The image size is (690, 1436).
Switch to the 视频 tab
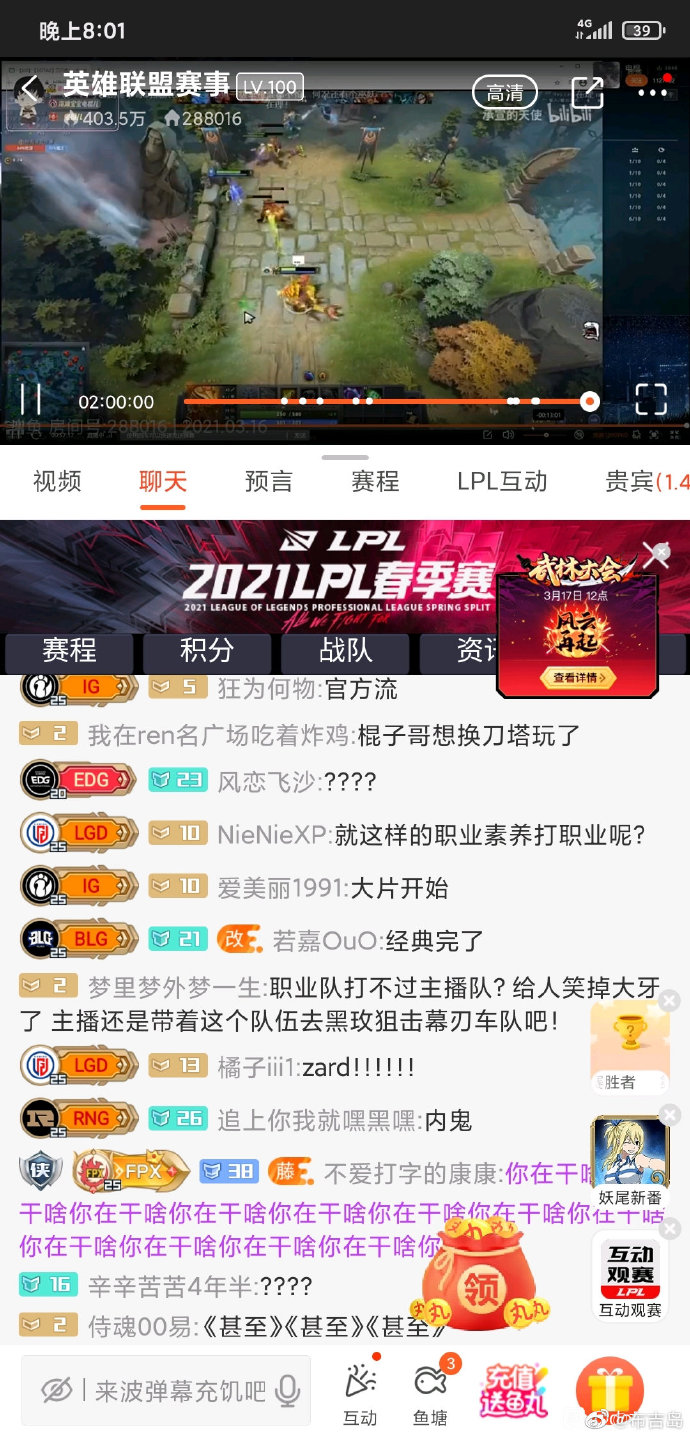[x=57, y=481]
